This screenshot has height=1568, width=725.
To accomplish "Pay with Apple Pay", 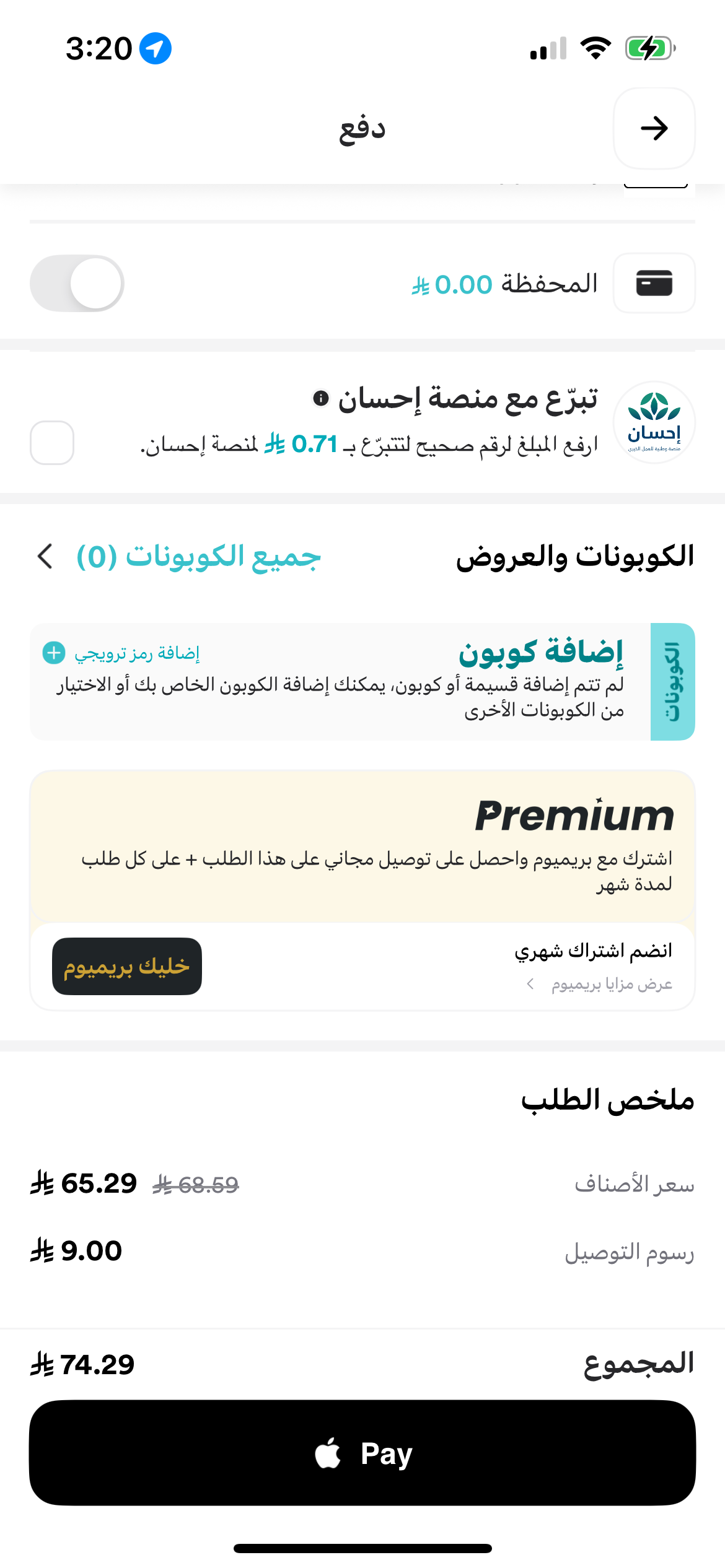I will pos(362,1453).
